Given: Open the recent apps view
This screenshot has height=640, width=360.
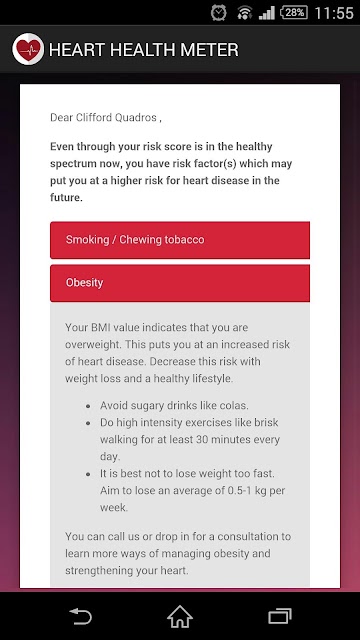Looking at the screenshot, I should tap(280, 616).
